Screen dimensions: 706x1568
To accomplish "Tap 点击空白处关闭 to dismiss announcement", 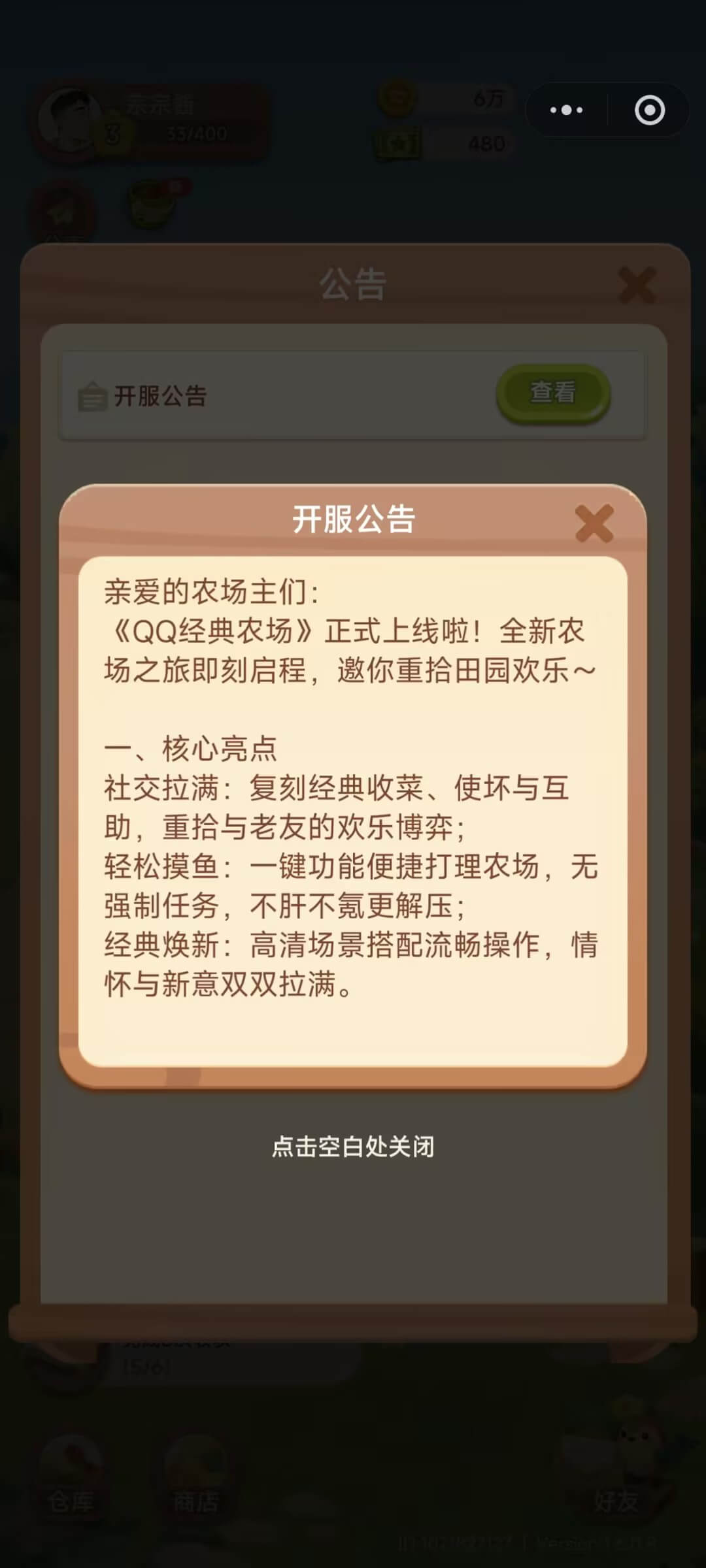I will click(353, 1147).
